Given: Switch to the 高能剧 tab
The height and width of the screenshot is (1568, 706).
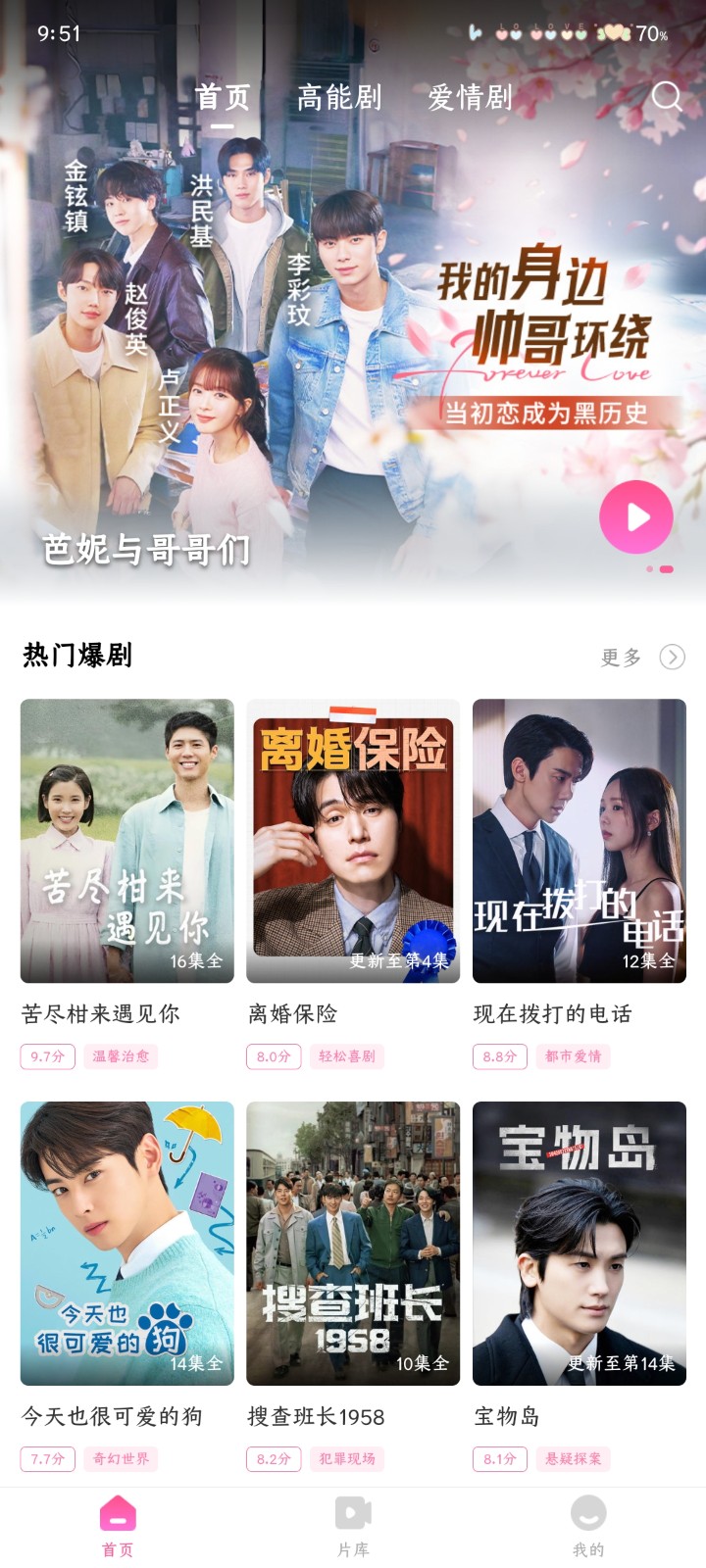Looking at the screenshot, I should coord(339,97).
